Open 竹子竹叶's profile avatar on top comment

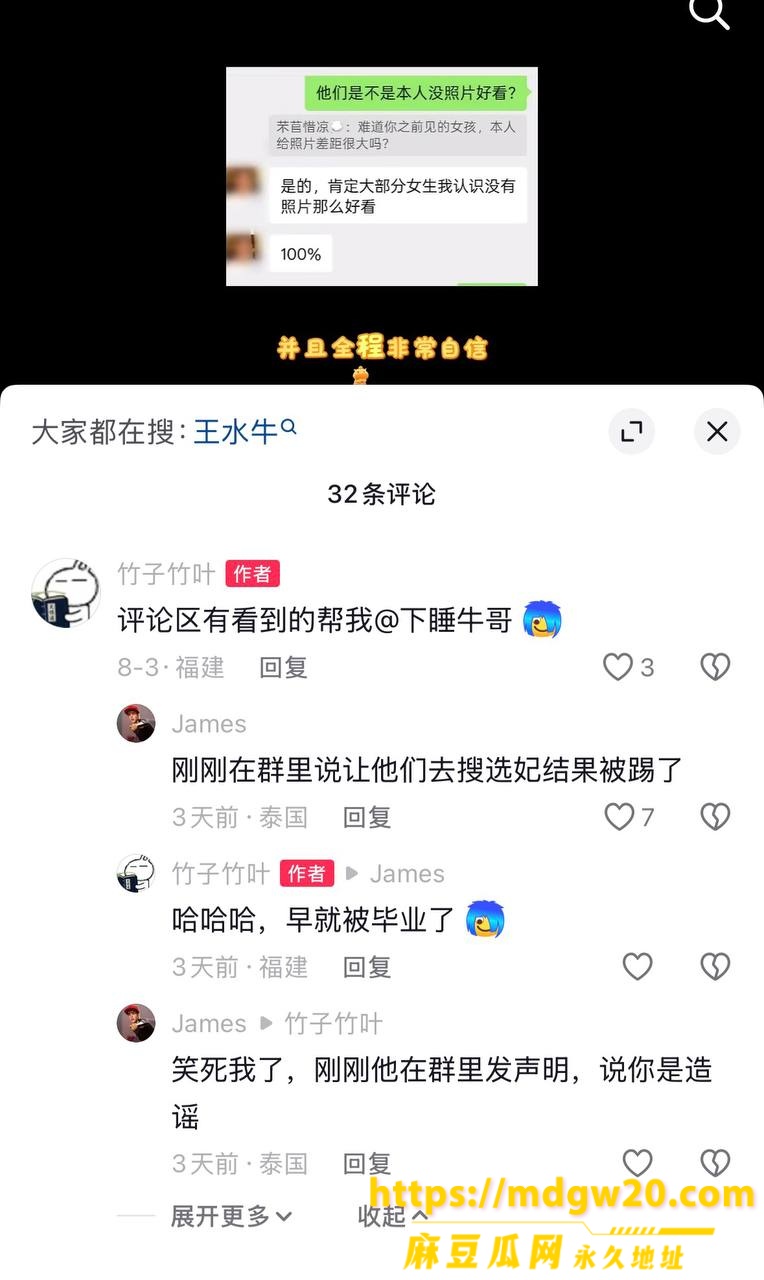pyautogui.click(x=66, y=592)
